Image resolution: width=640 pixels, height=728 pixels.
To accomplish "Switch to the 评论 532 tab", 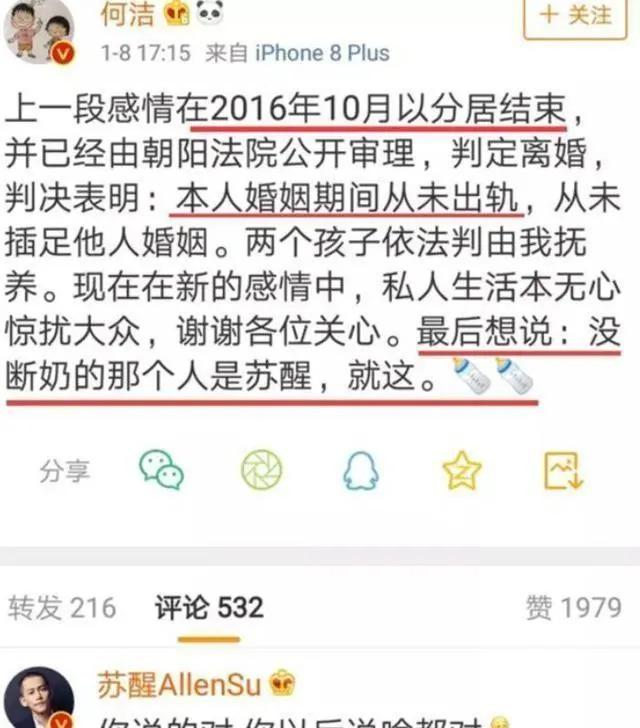I will pyautogui.click(x=209, y=607).
